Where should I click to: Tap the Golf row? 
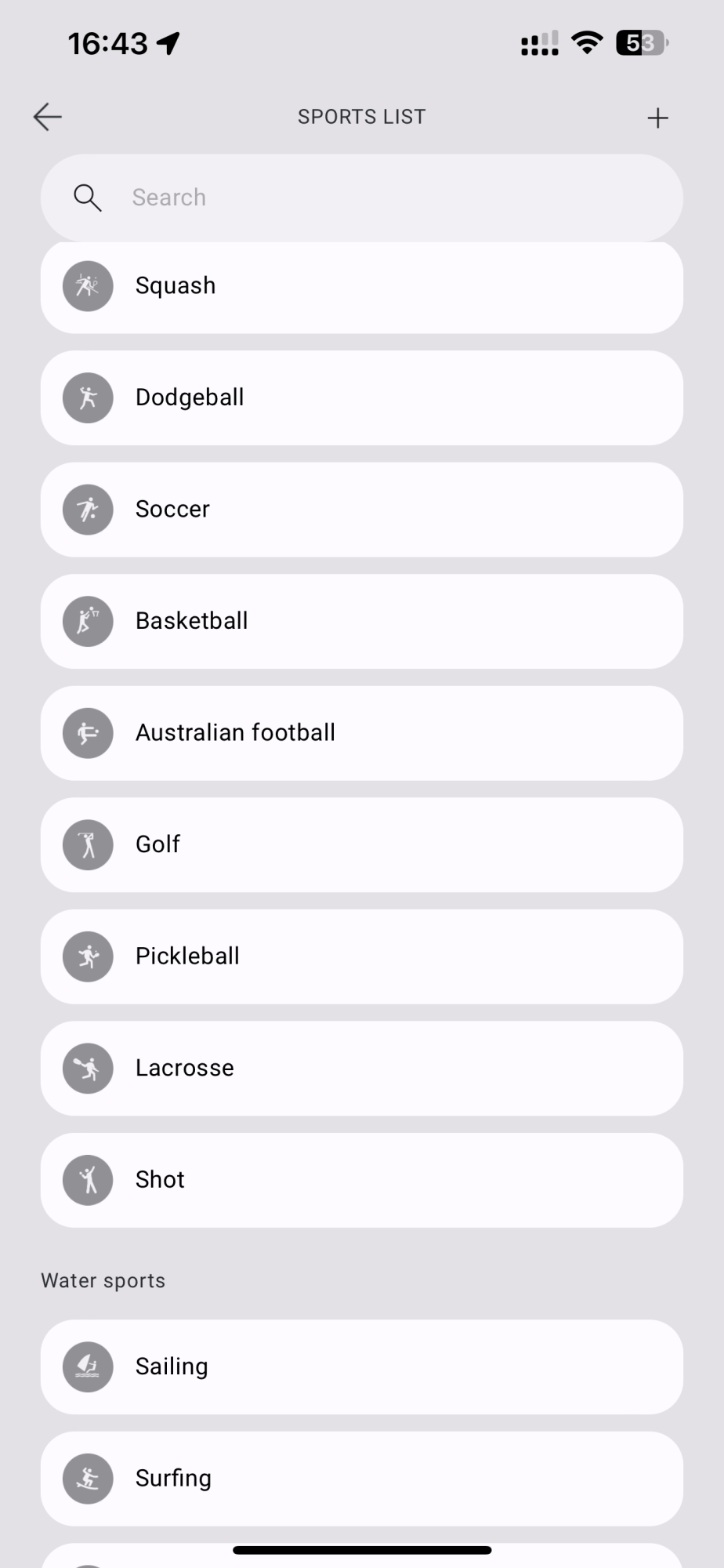pos(360,844)
